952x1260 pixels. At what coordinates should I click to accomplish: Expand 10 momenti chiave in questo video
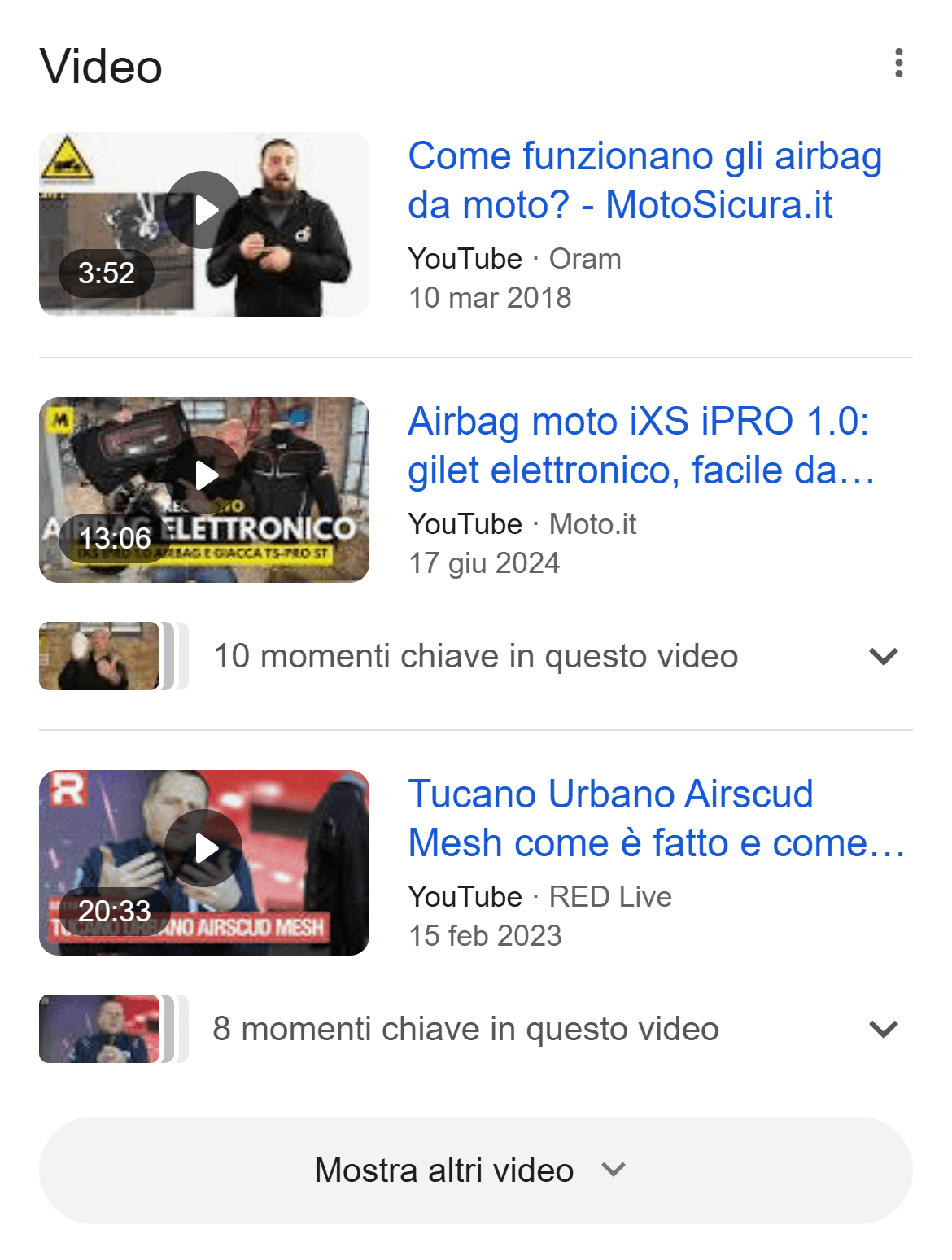pos(882,656)
